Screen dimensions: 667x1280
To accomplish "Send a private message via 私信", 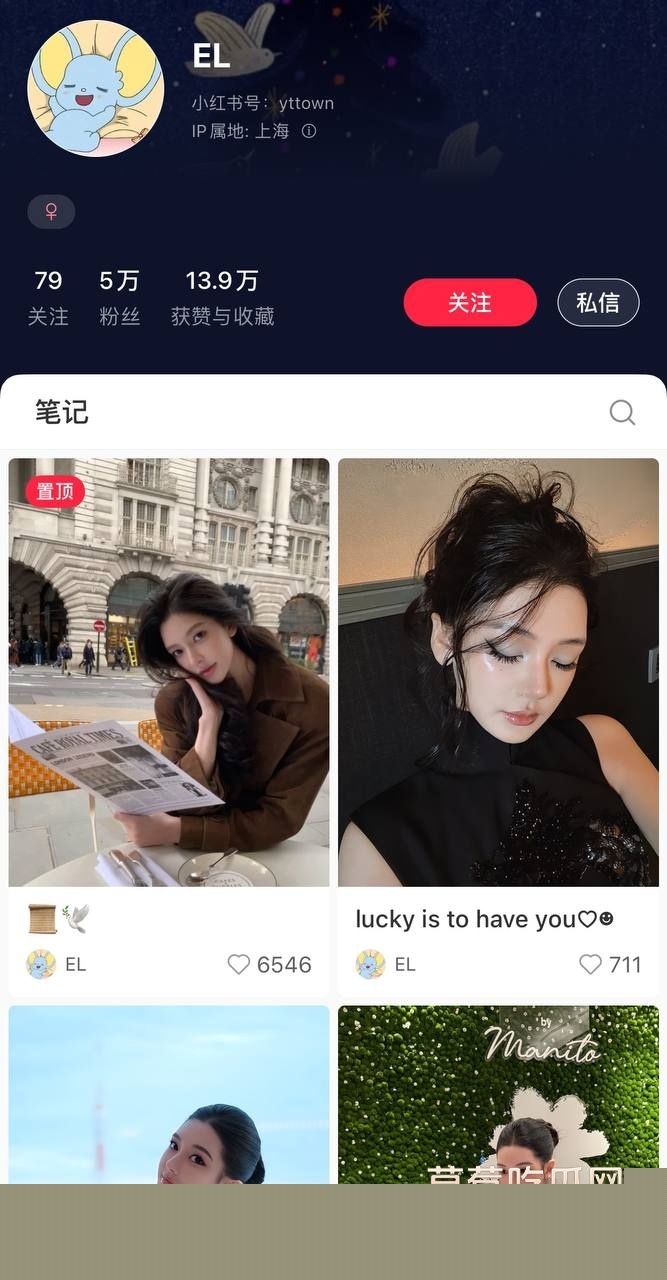I will (598, 302).
